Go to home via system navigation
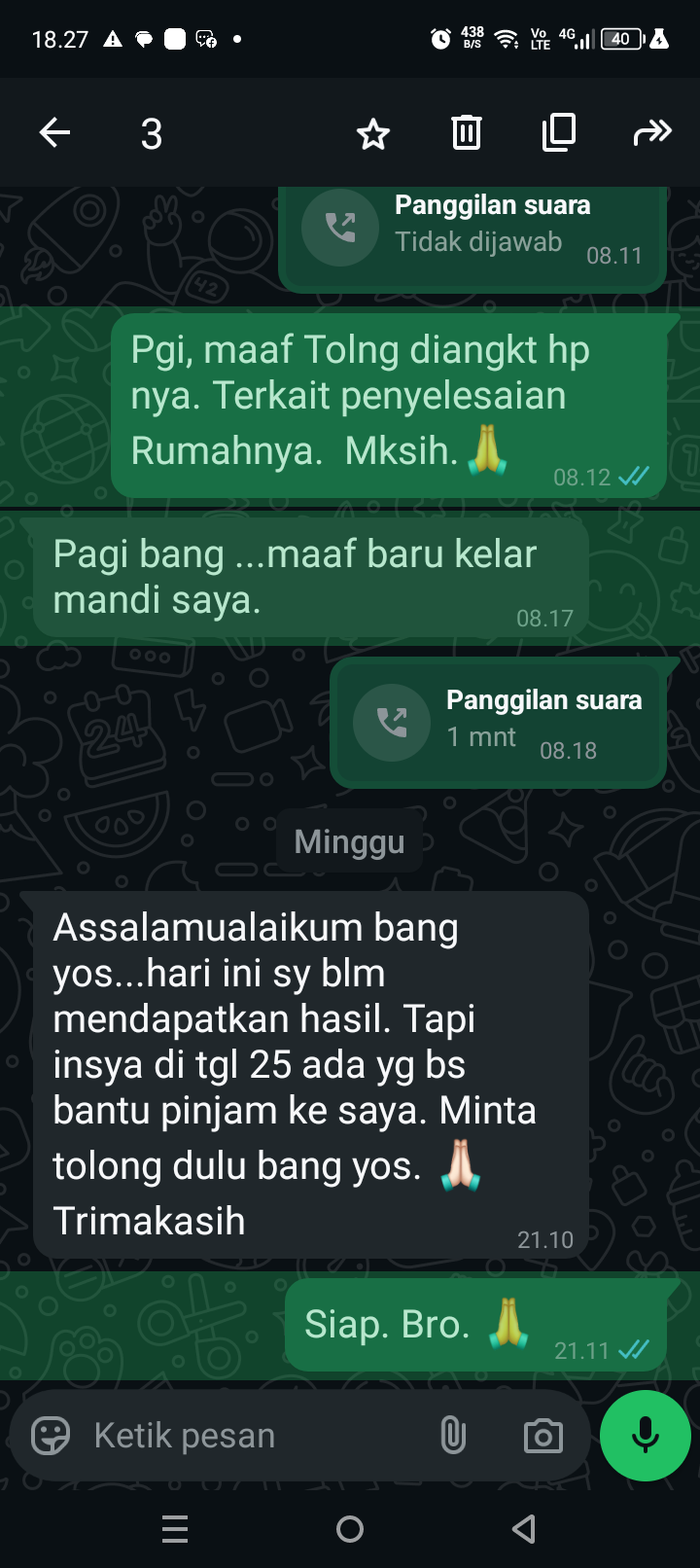This screenshot has width=700, height=1568. tap(350, 1529)
